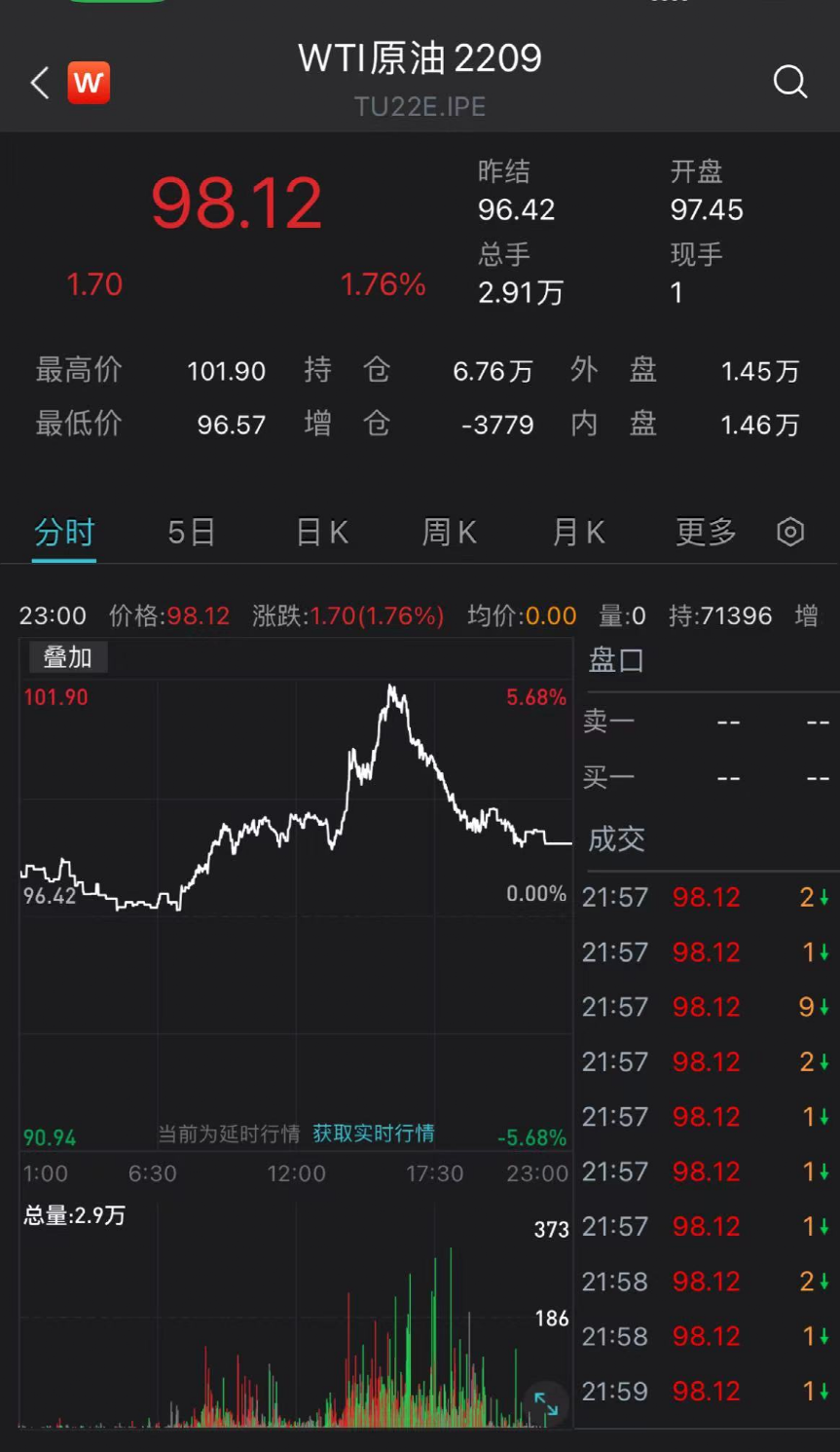Open chart settings via the gear icon
The height and width of the screenshot is (1452, 840).
(789, 532)
